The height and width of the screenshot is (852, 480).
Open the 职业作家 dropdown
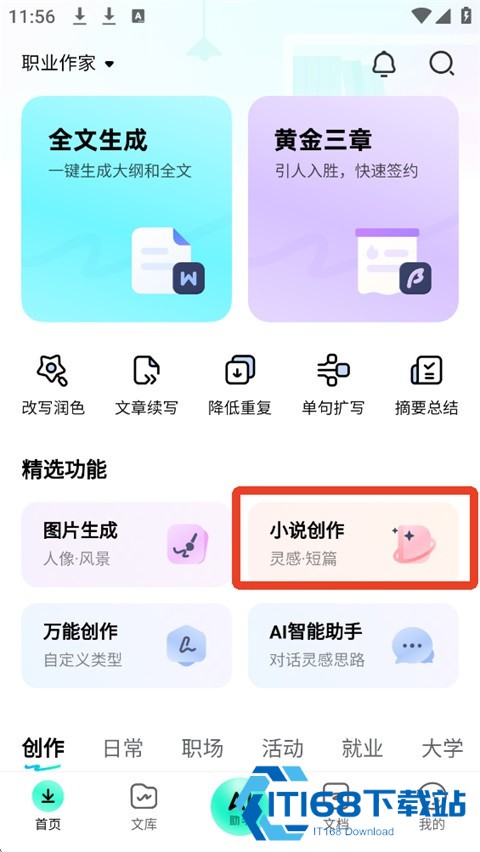click(x=68, y=64)
